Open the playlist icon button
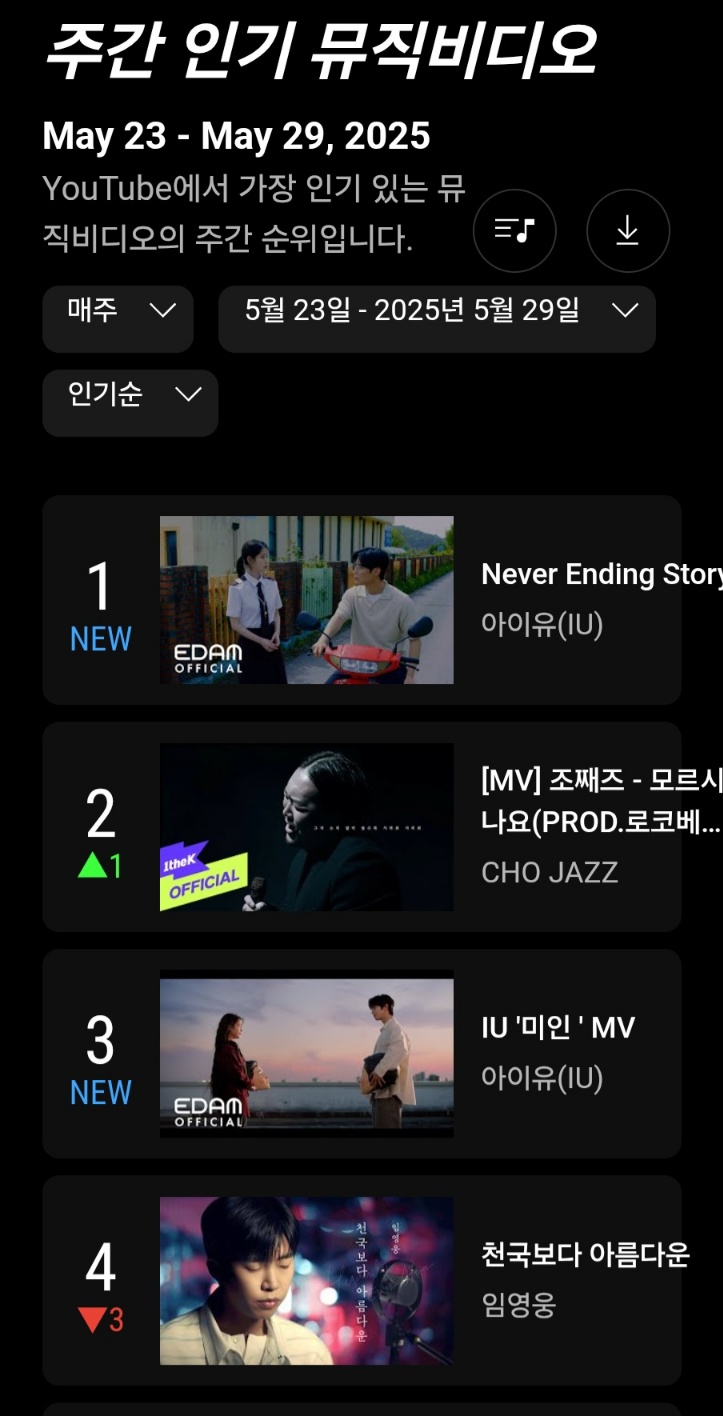This screenshot has height=1416, width=723. point(514,231)
